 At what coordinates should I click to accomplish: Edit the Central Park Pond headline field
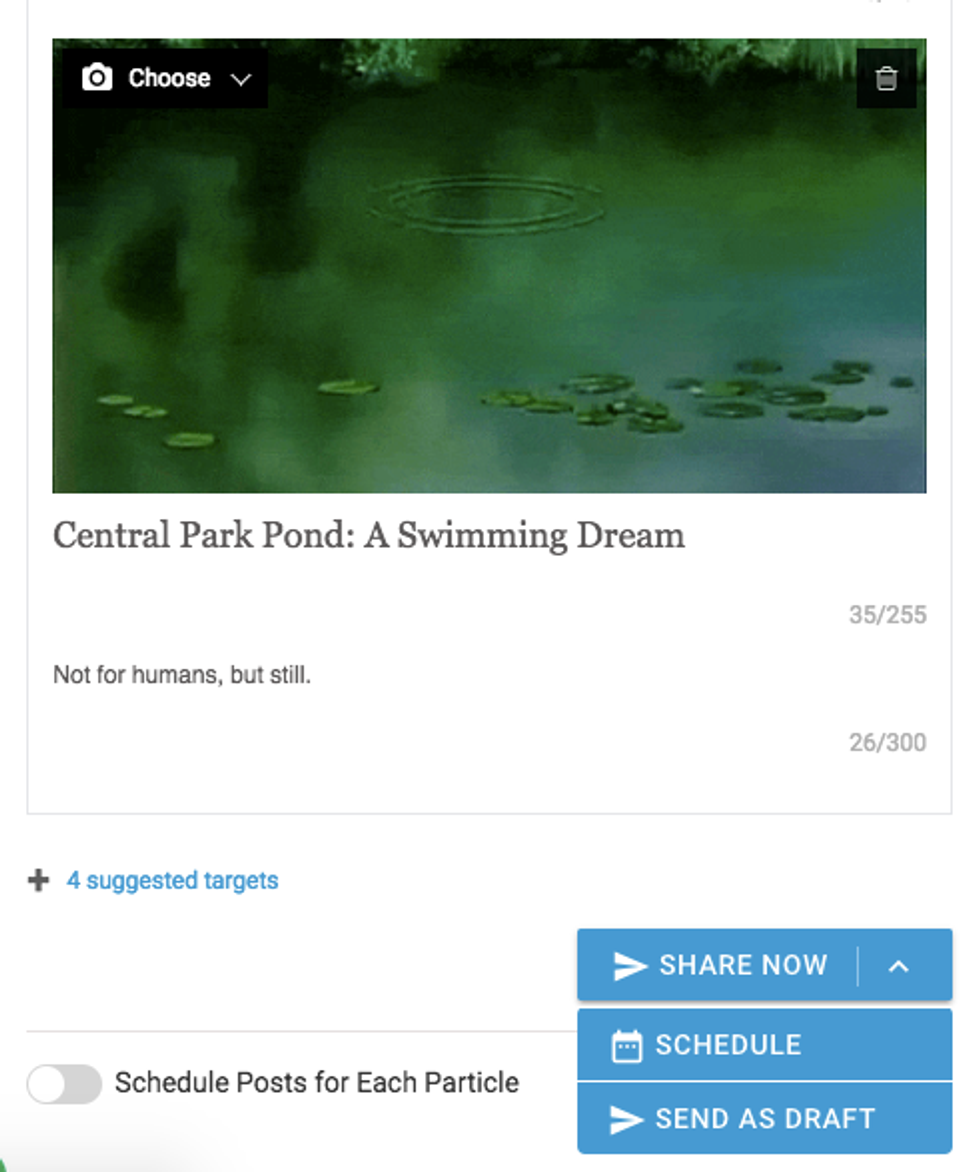click(368, 536)
